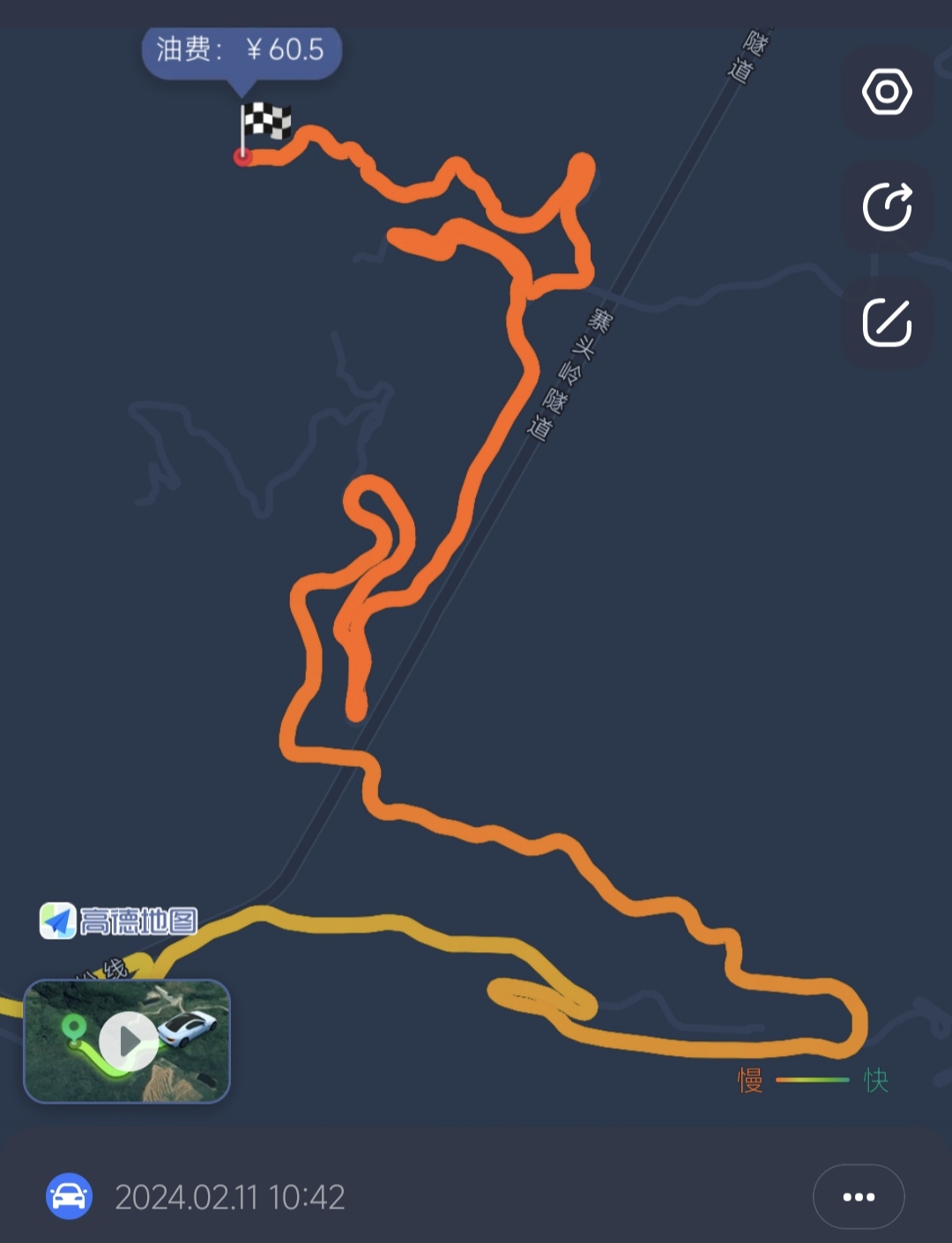Share this driving track
Screen dimensions: 952x1243
click(x=887, y=207)
